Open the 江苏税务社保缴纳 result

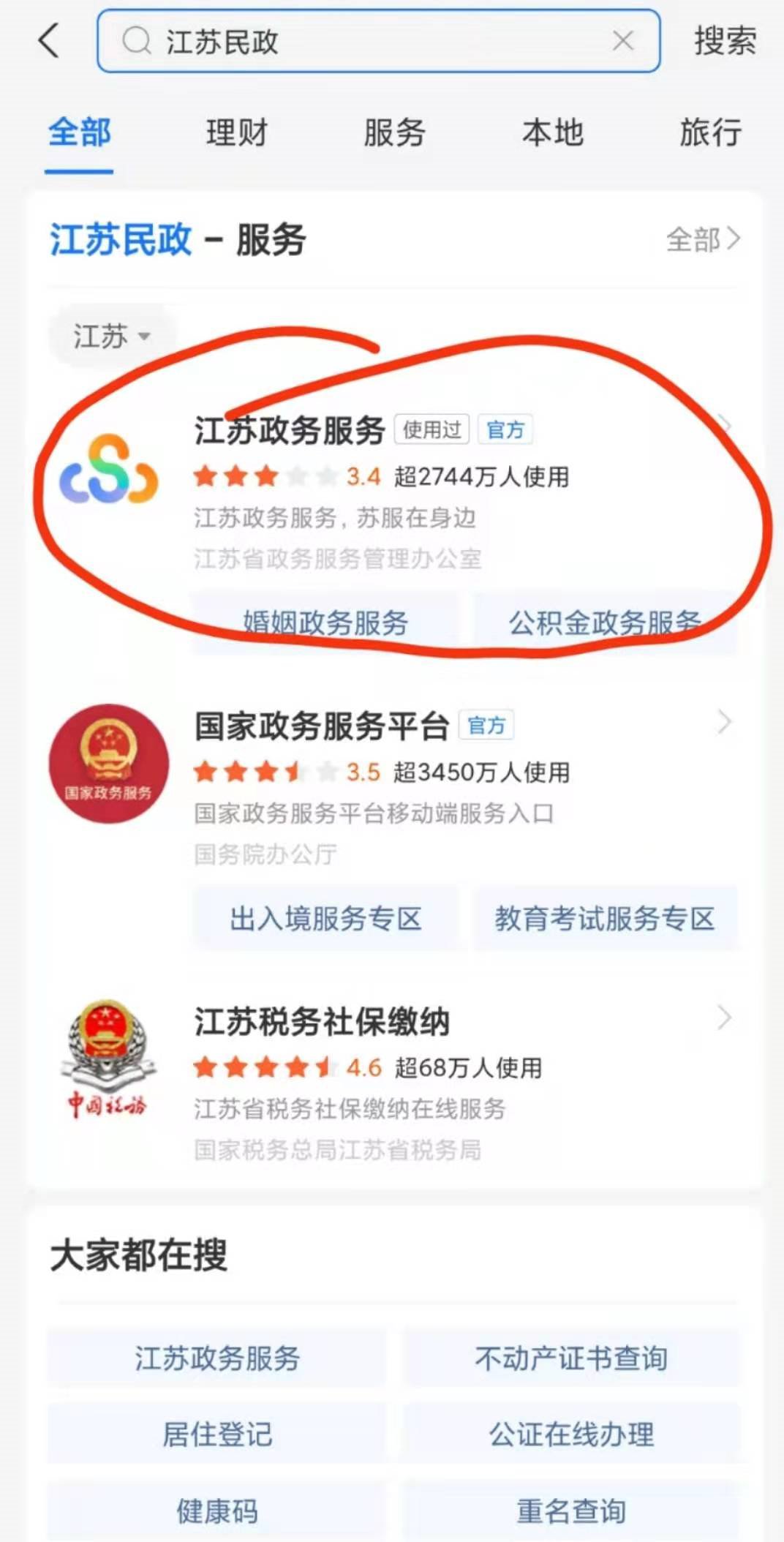click(322, 1022)
